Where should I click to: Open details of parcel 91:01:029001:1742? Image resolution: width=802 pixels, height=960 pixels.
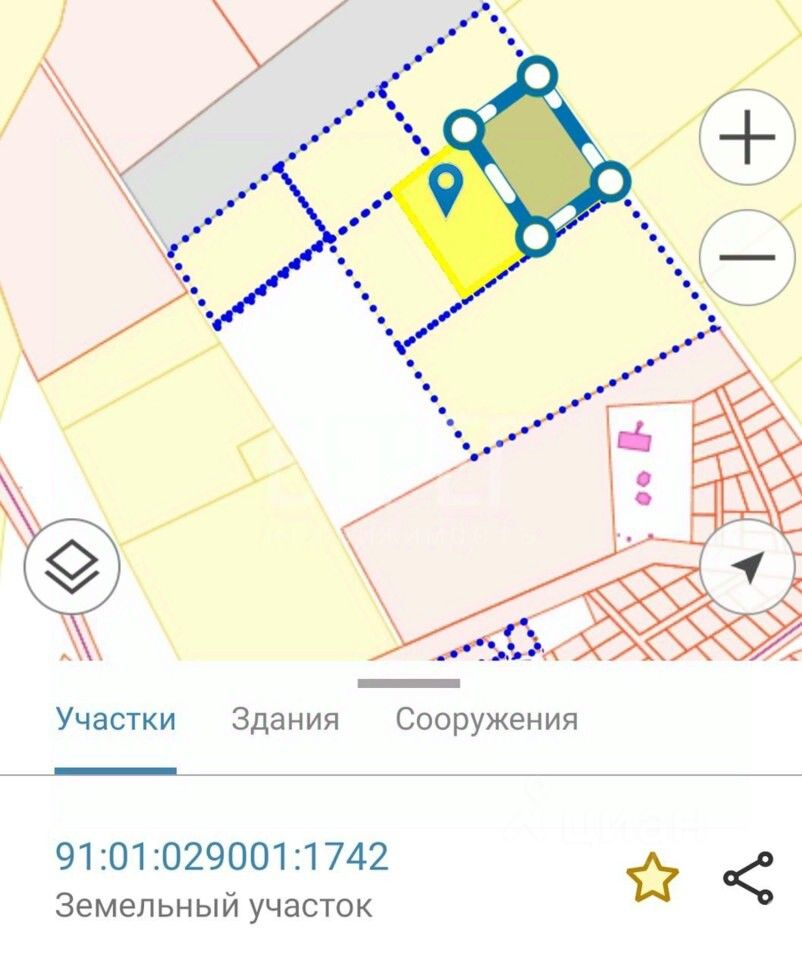pos(221,857)
